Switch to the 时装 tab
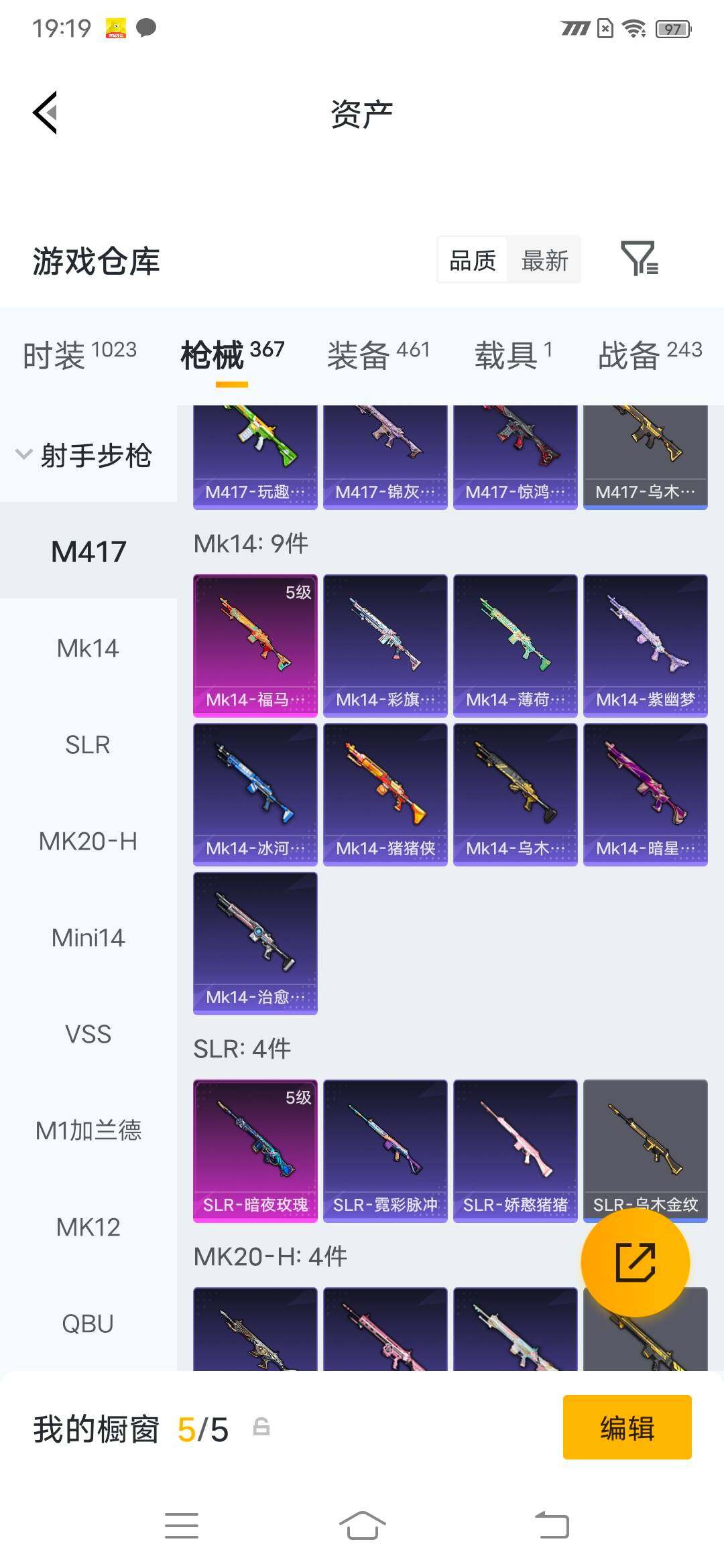 click(80, 354)
